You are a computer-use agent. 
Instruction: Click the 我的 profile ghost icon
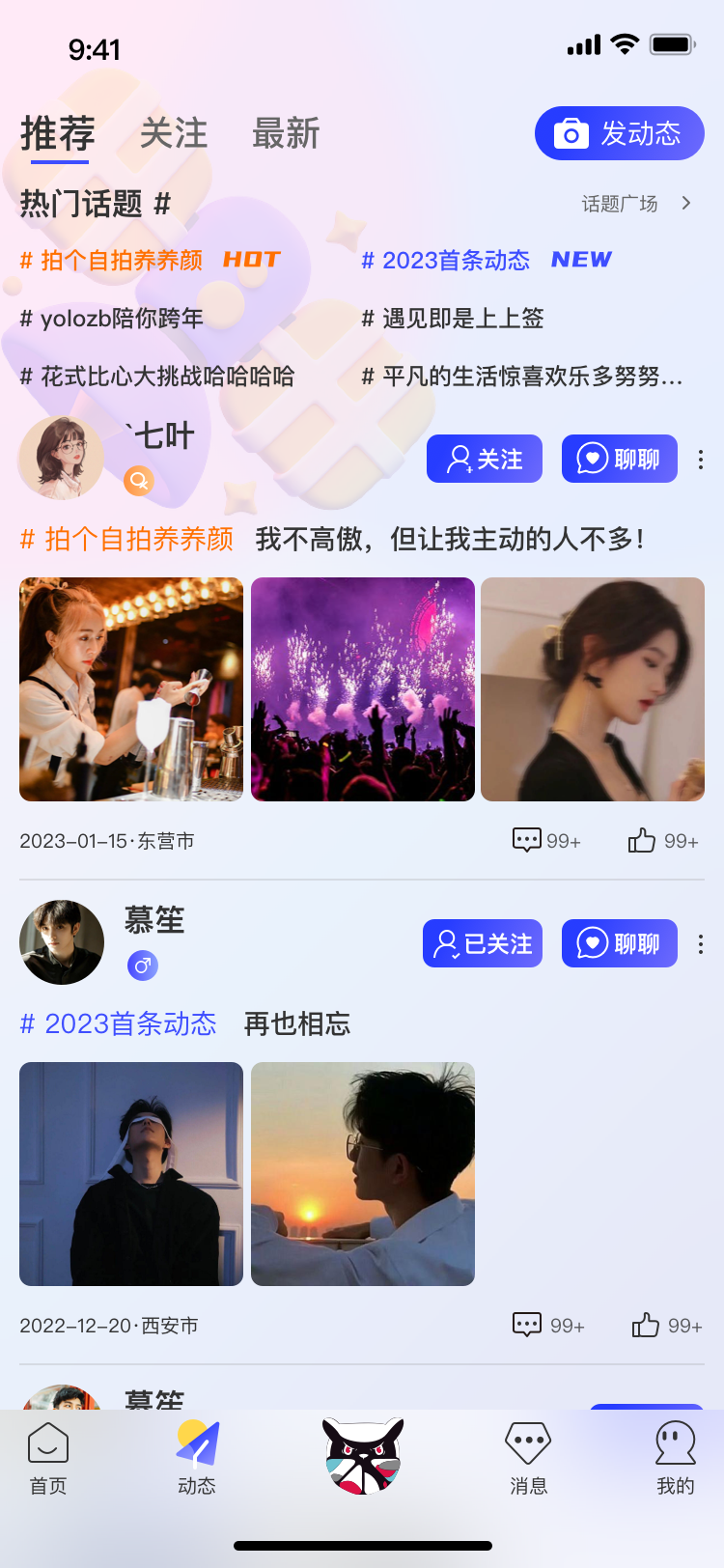point(675,1439)
